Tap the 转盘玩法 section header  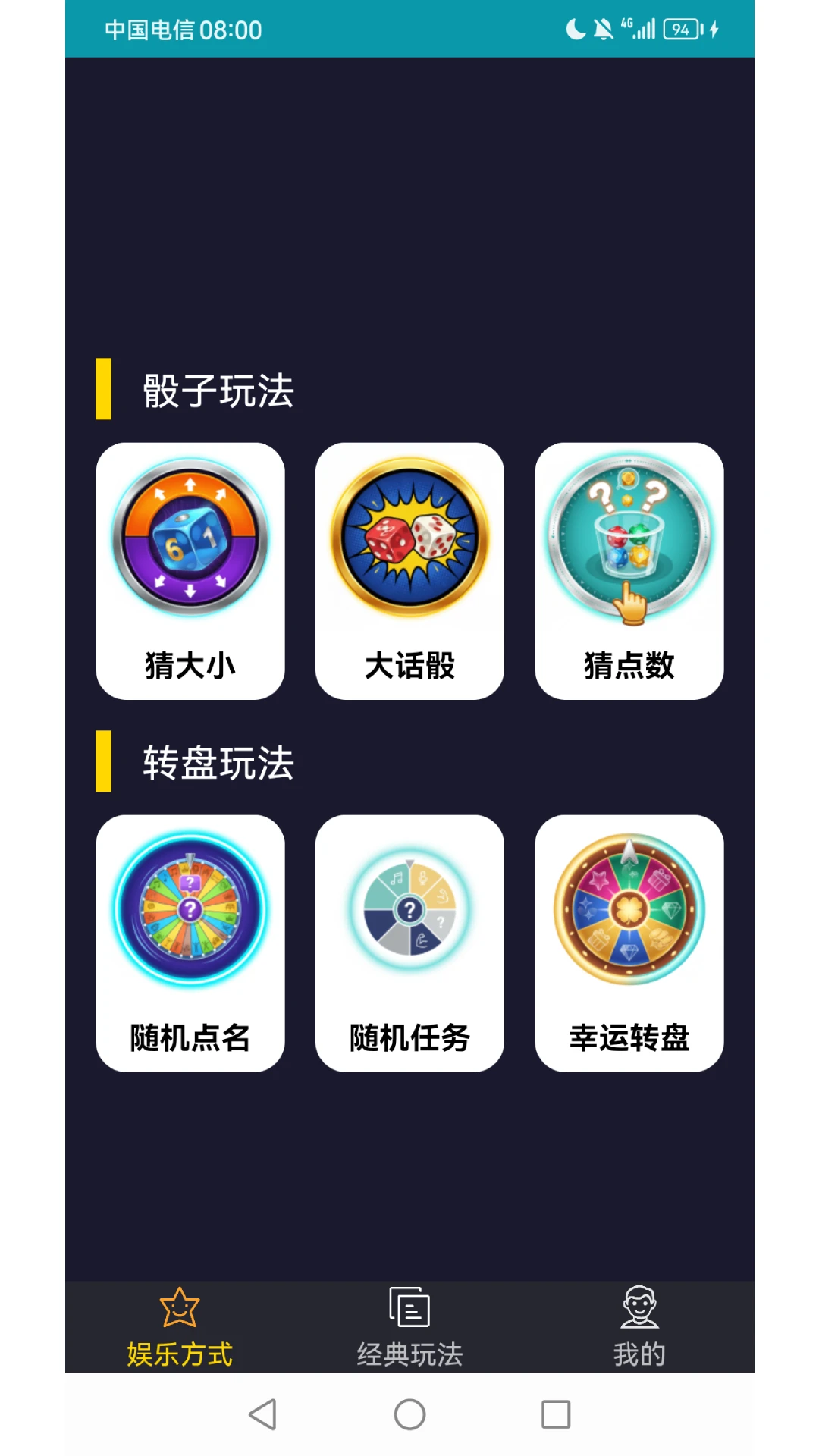(218, 764)
